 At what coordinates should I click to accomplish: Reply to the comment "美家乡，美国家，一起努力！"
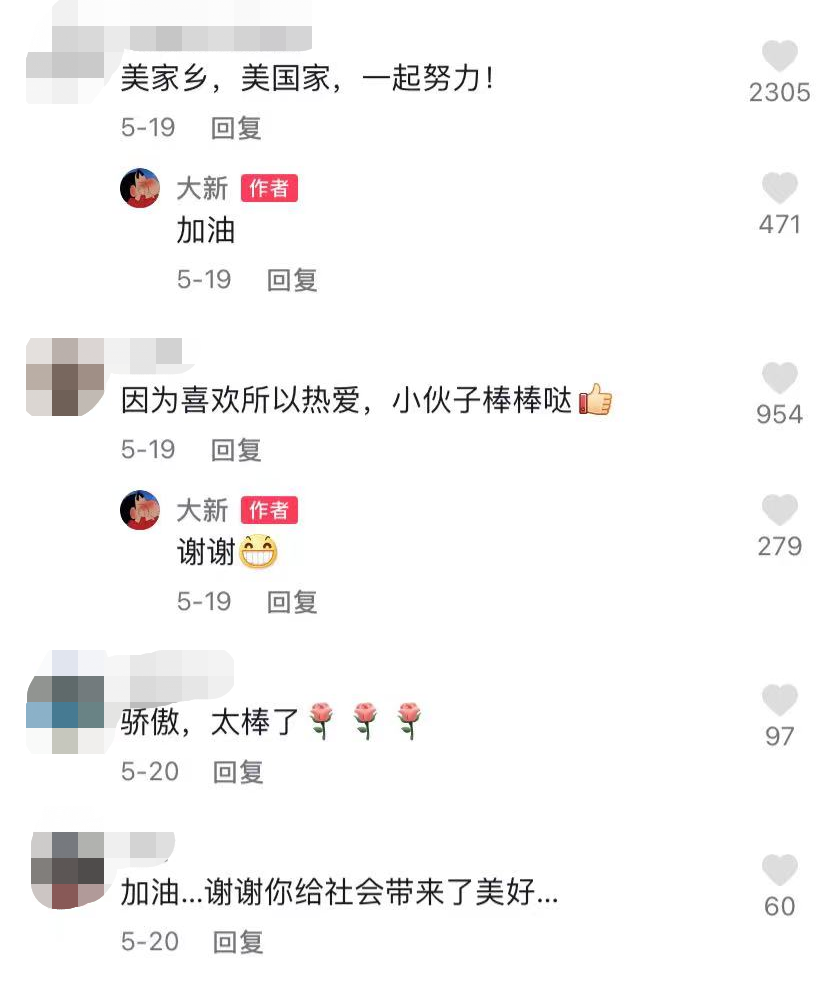pyautogui.click(x=236, y=128)
